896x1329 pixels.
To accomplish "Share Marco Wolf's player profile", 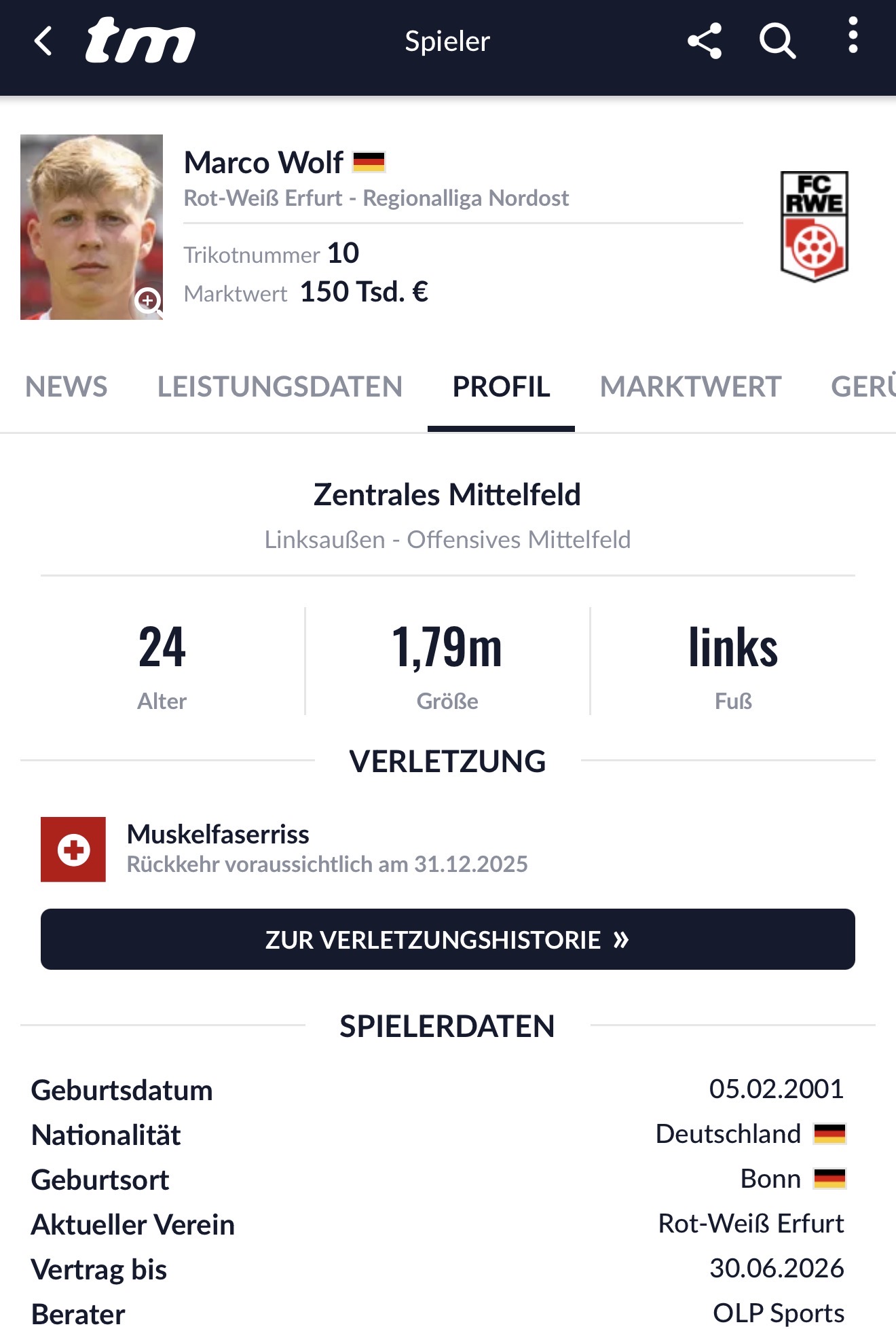I will click(704, 41).
